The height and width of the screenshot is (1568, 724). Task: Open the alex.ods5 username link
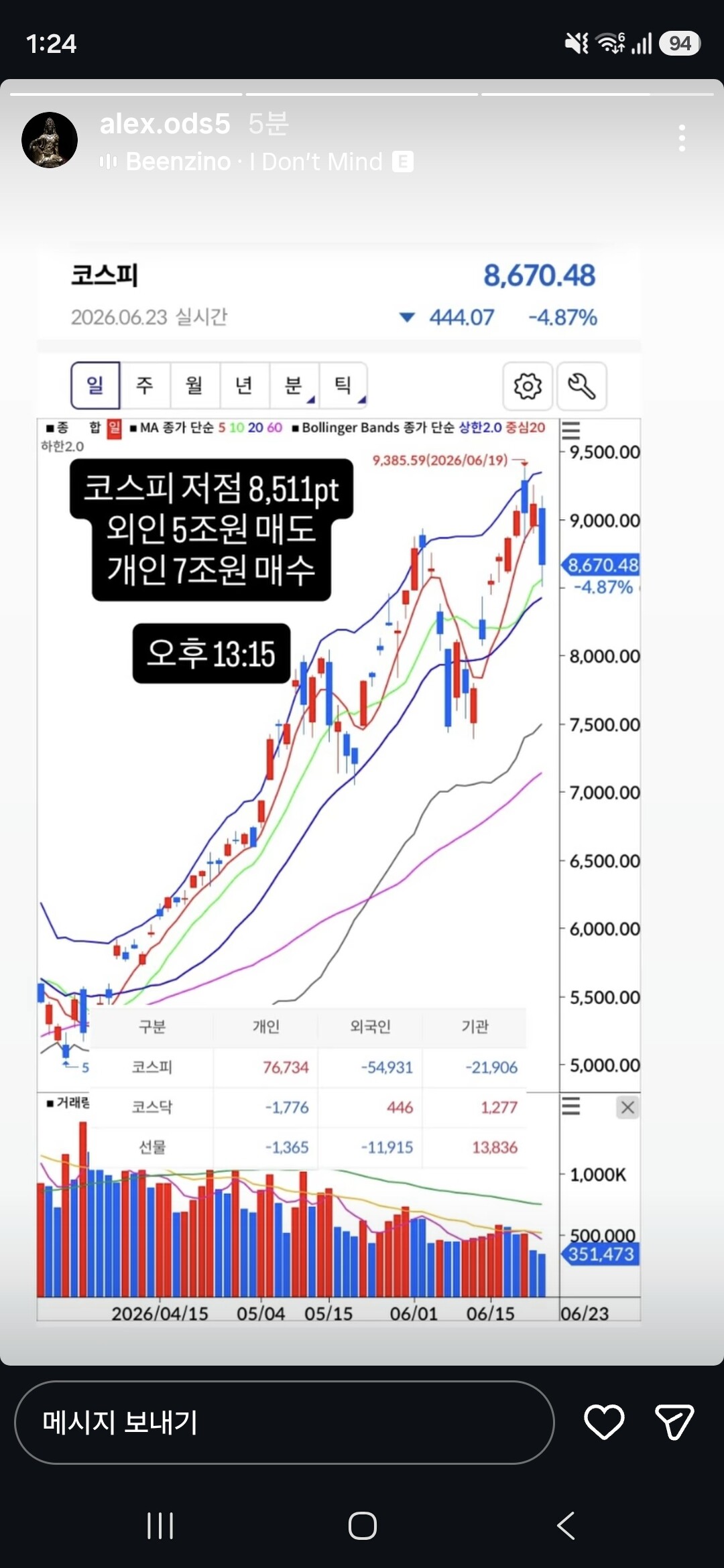[x=165, y=124]
